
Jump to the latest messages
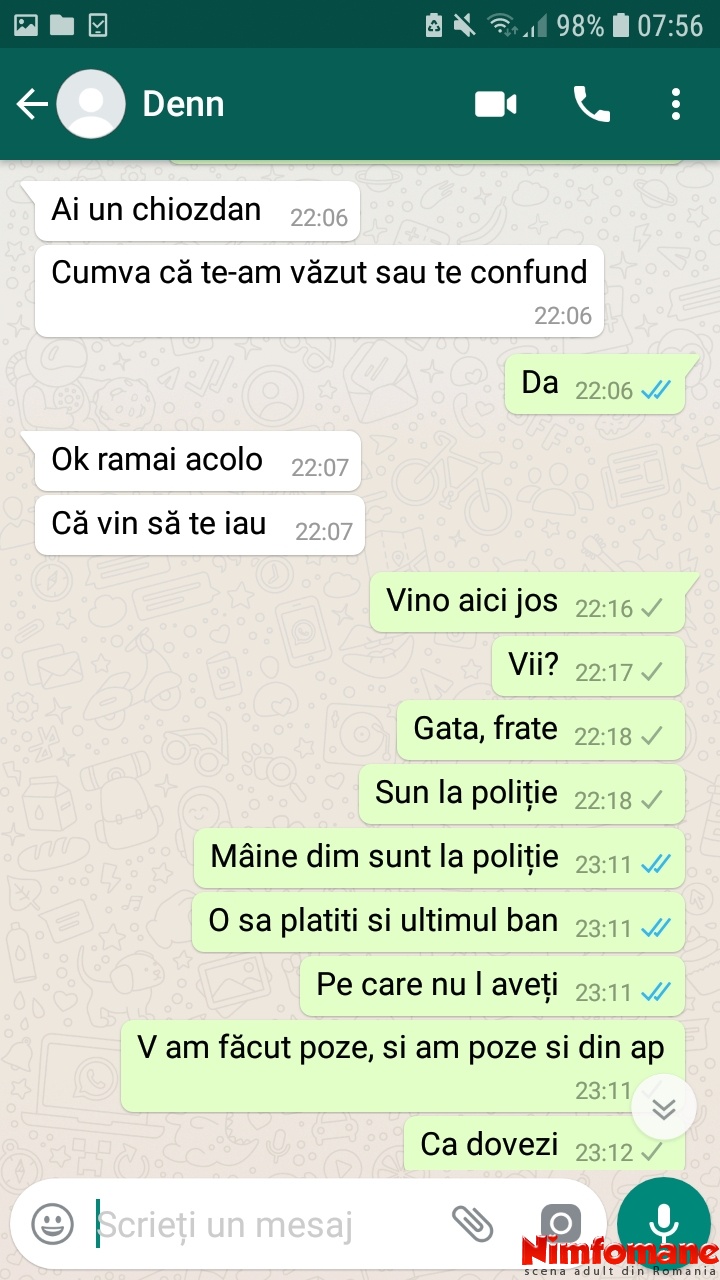(x=664, y=1108)
